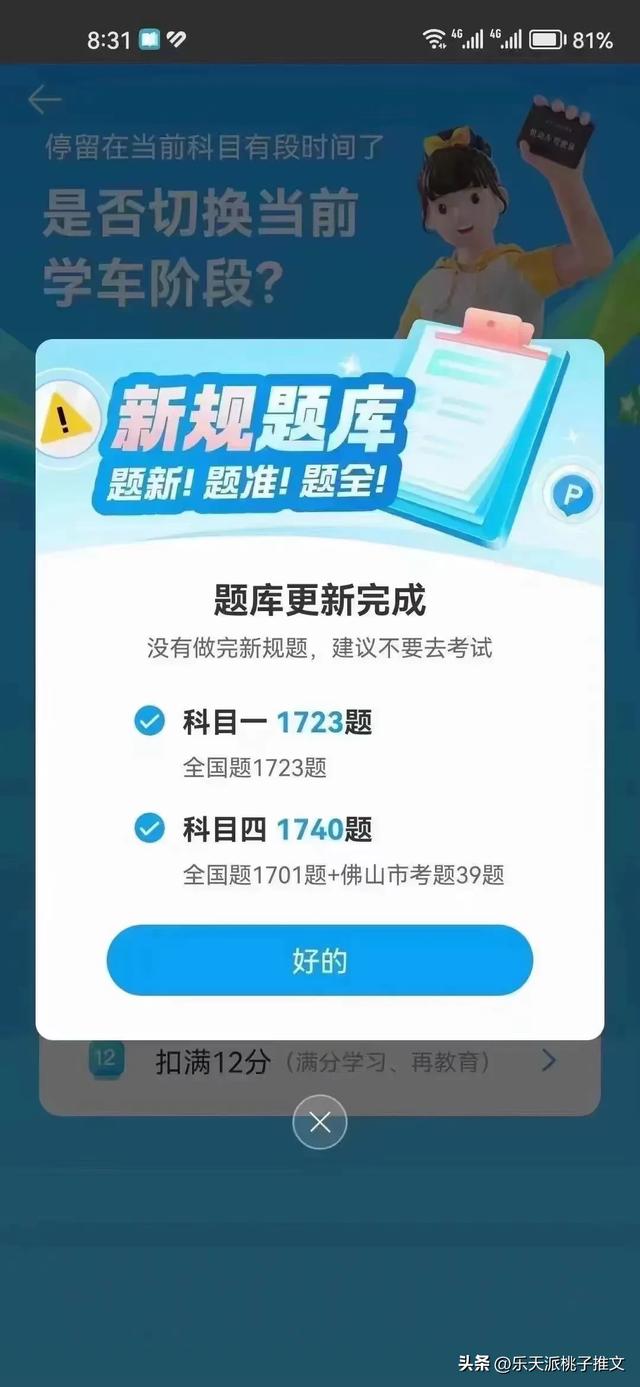Go back with the arrow icon
The width and height of the screenshot is (640, 1387).
coord(45,99)
